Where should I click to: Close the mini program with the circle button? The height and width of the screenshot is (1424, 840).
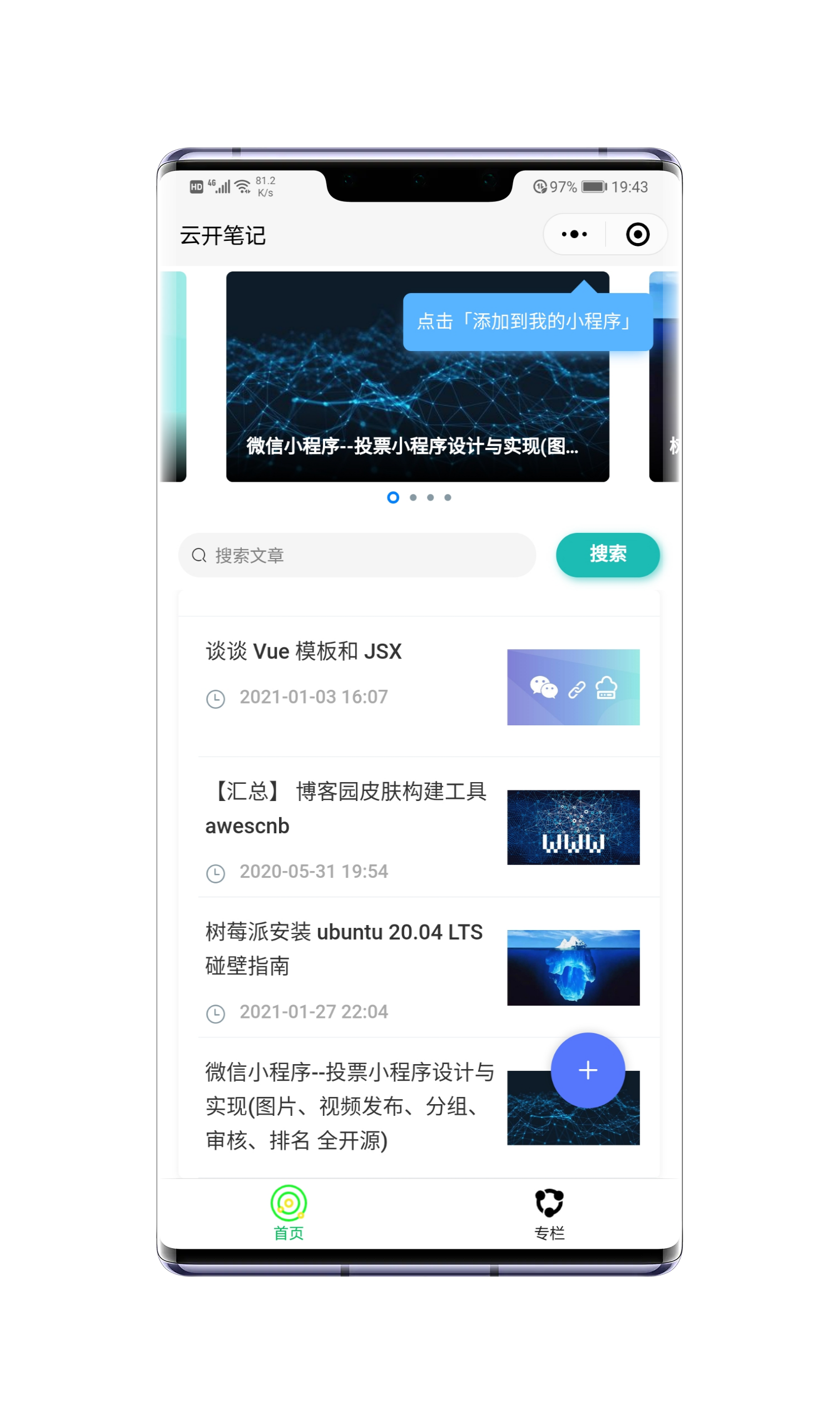click(637, 234)
